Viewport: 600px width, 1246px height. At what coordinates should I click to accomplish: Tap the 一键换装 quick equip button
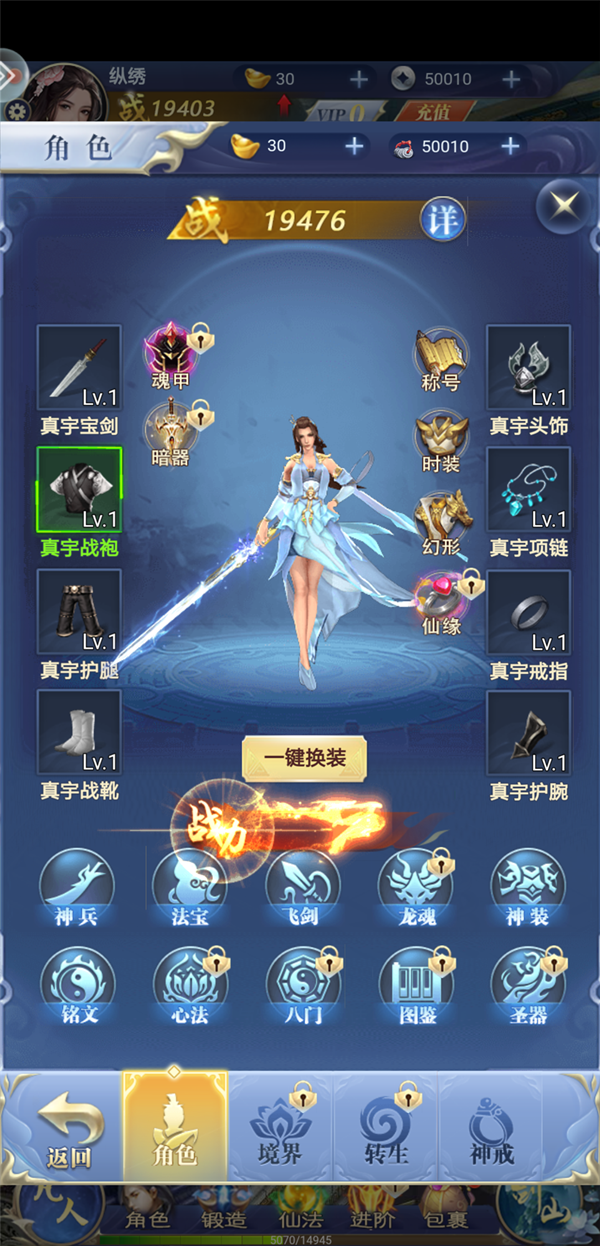[305, 759]
